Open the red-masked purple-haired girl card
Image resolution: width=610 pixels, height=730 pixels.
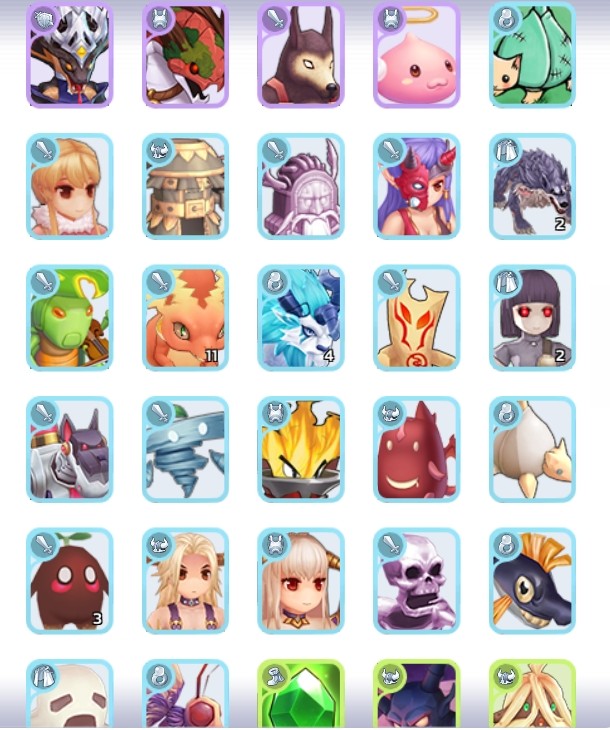[417, 187]
